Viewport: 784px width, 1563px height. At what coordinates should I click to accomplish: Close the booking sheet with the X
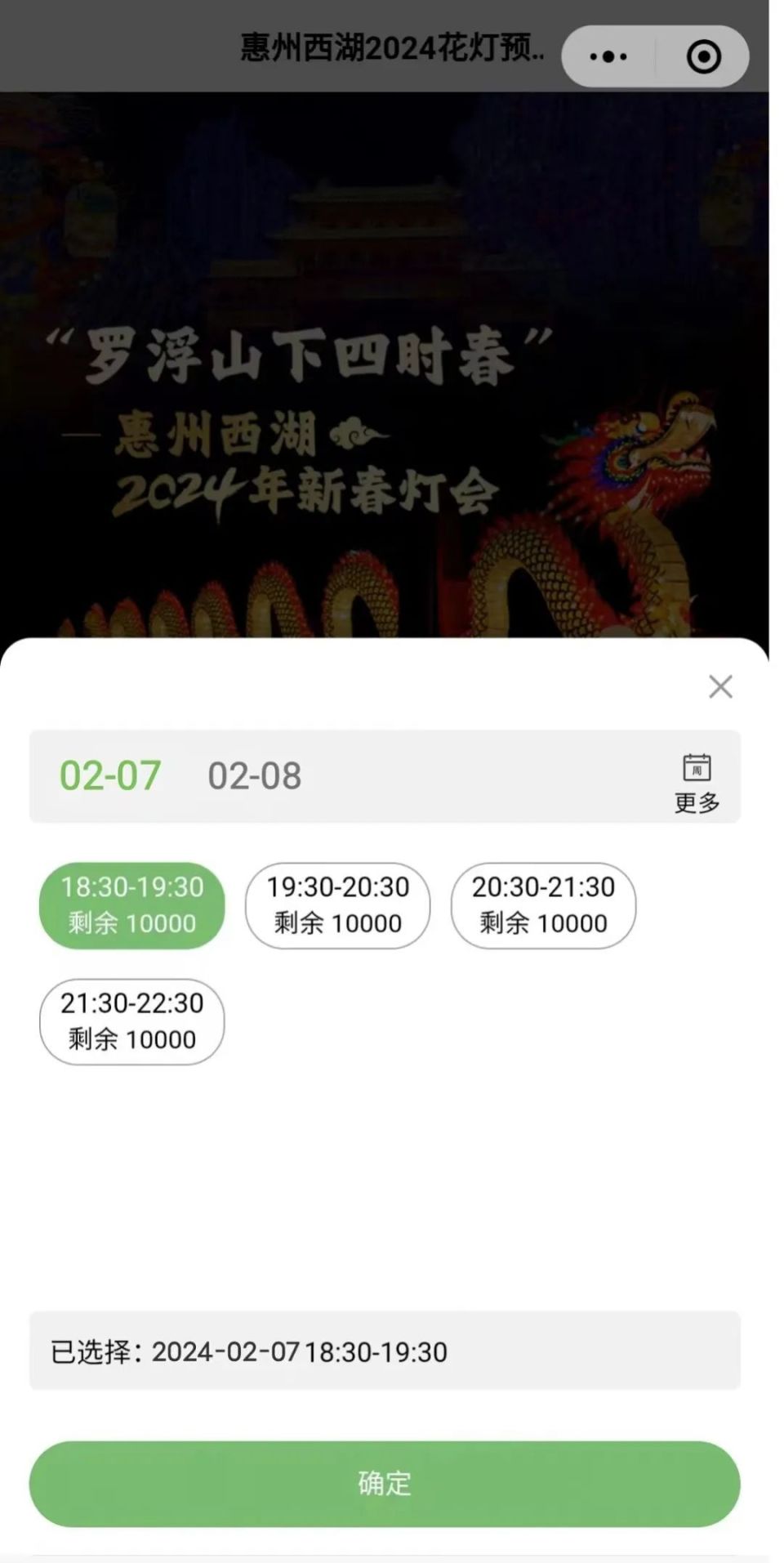tap(720, 687)
